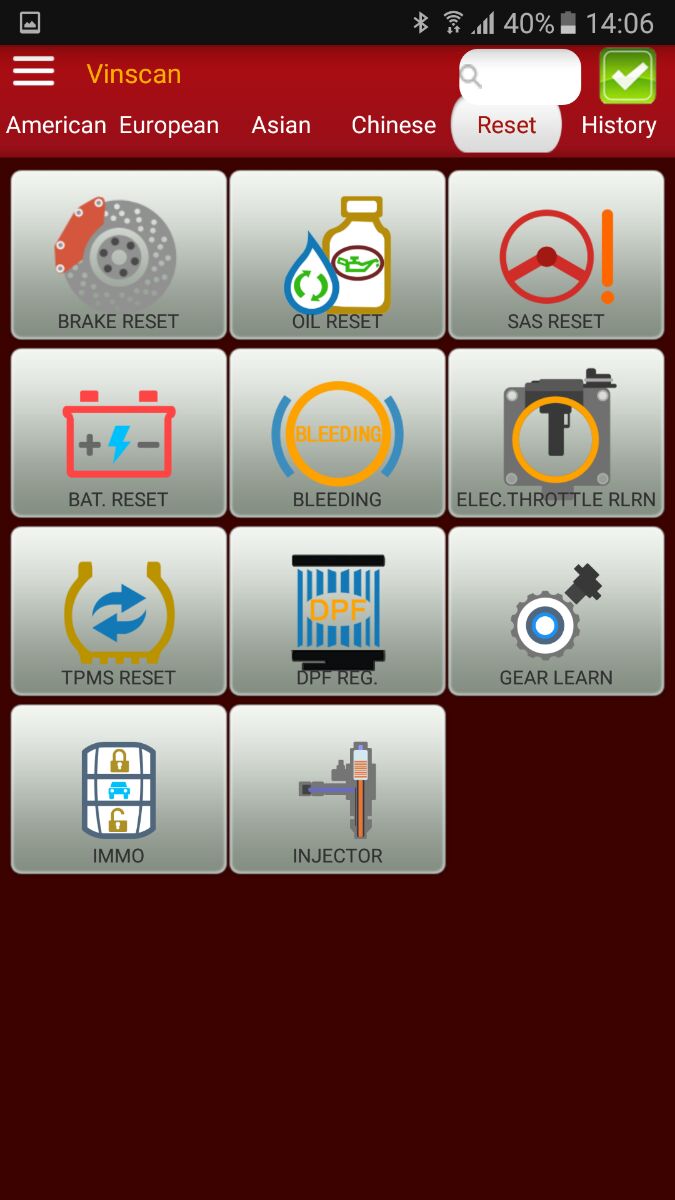Image resolution: width=675 pixels, height=1200 pixels.
Task: Open the Vinscan option
Action: pos(134,74)
